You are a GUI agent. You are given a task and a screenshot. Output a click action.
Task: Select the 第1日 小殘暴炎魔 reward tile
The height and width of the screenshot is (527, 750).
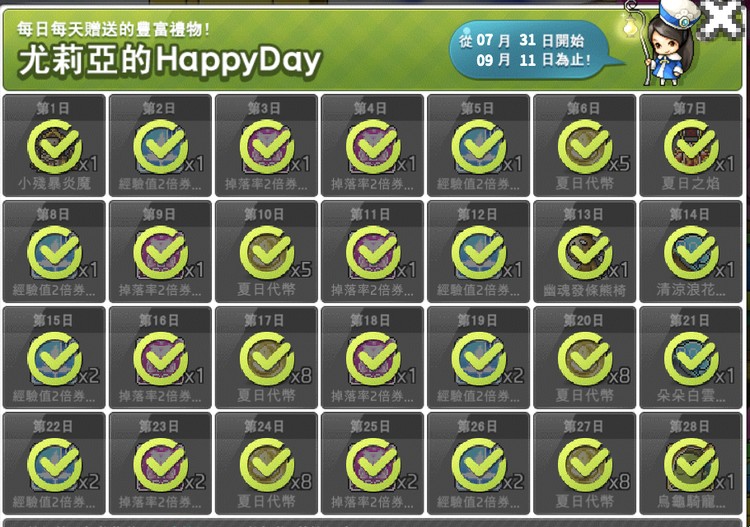tap(54, 147)
